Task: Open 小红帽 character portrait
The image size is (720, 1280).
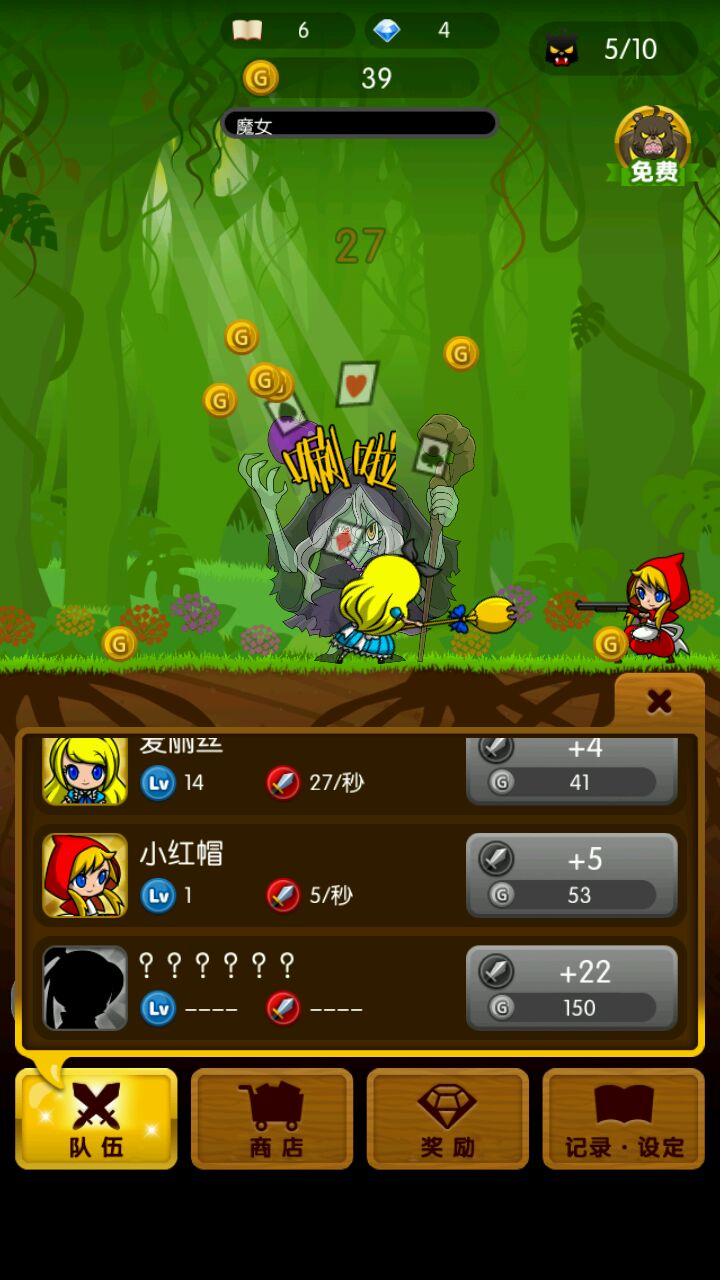Action: click(x=85, y=875)
